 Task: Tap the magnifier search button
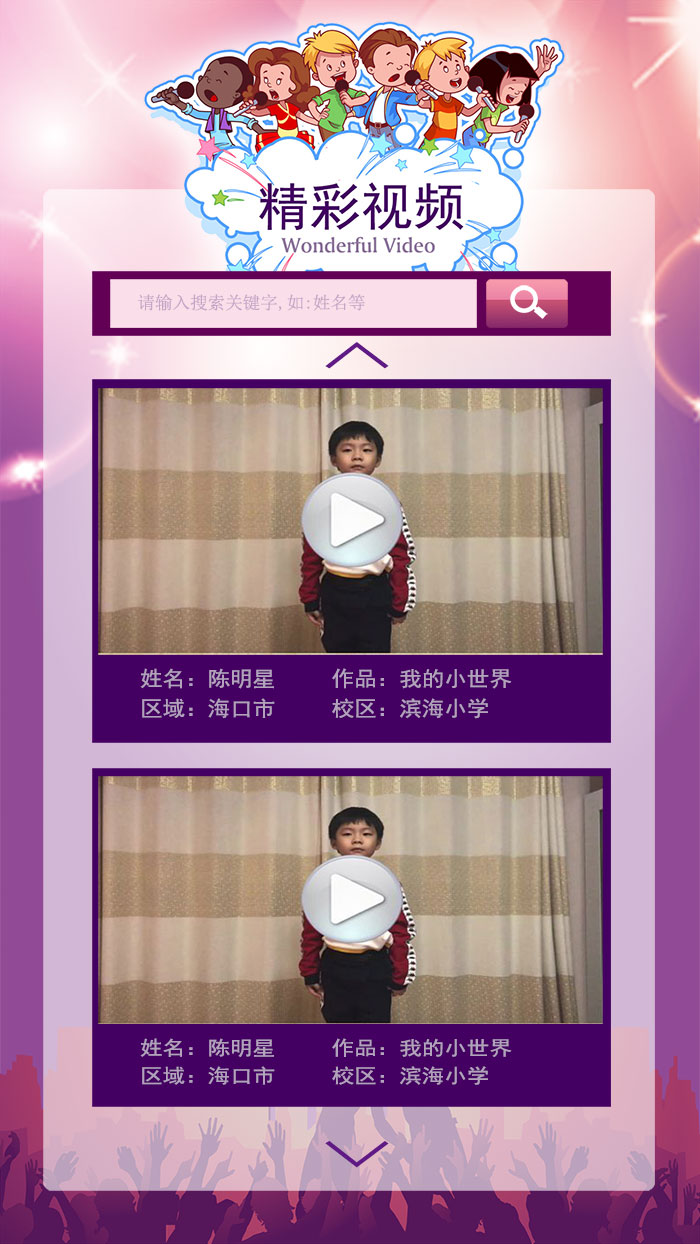tap(527, 303)
